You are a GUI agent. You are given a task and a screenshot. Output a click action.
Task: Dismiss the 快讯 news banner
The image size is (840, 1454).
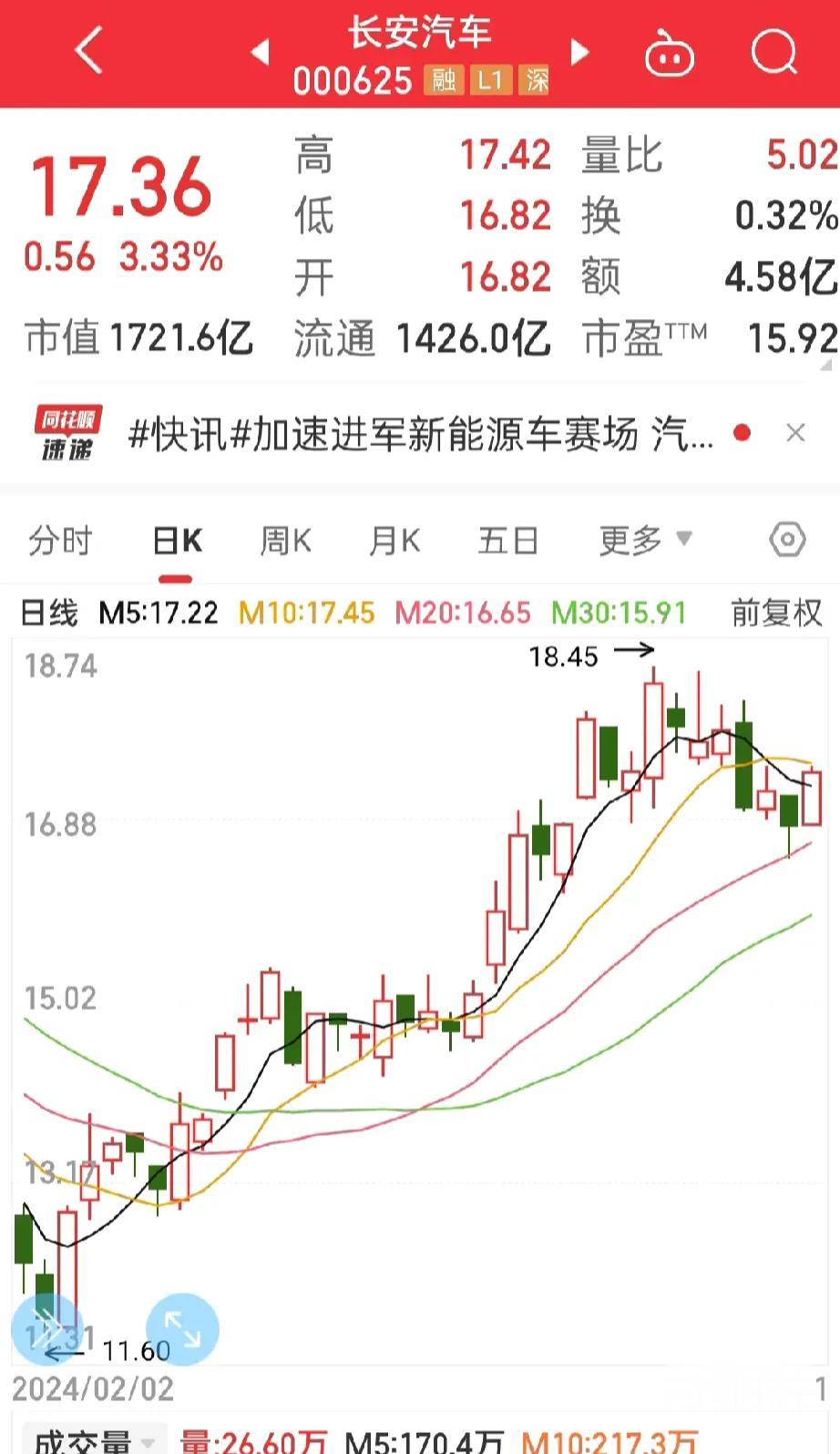click(795, 433)
